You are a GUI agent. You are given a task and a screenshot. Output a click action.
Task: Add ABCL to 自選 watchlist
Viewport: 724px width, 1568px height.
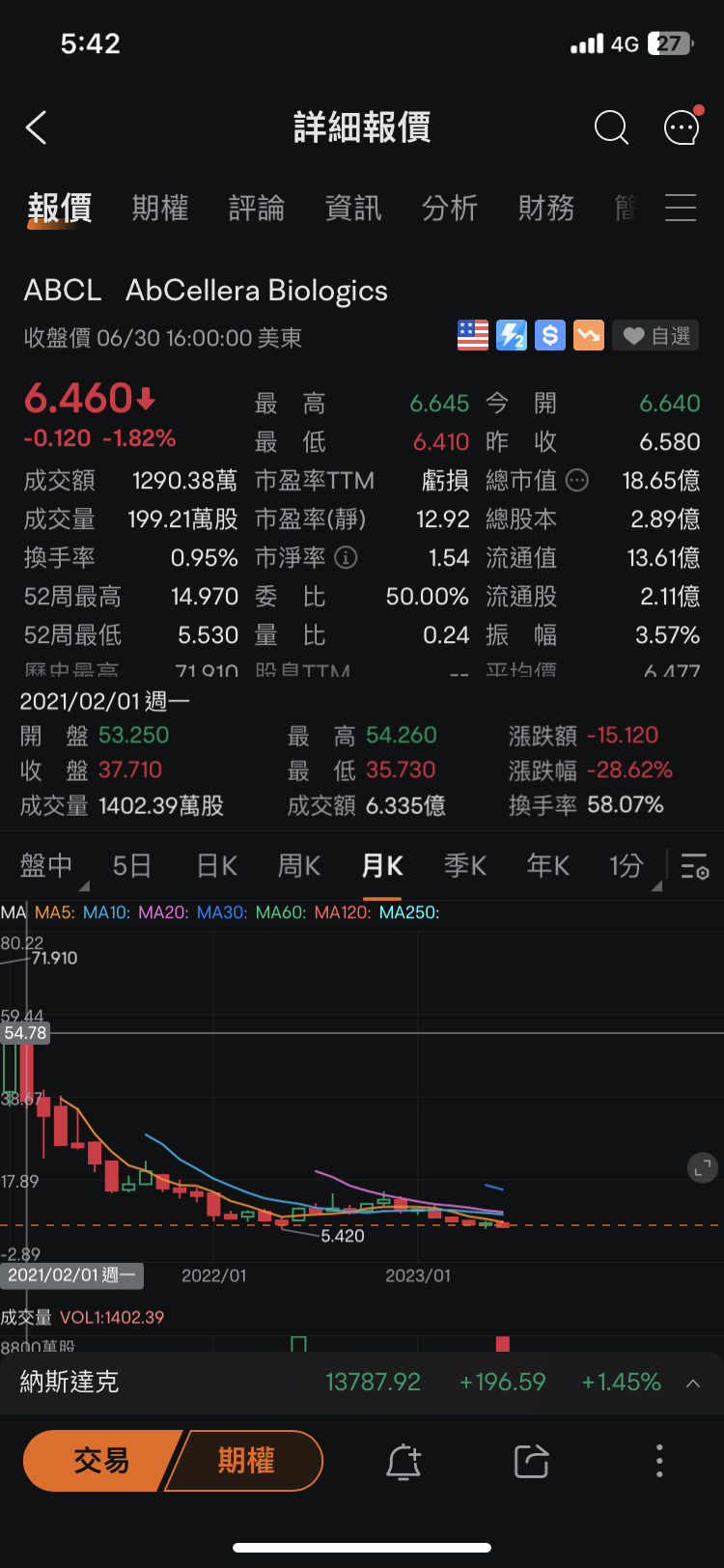coord(656,336)
